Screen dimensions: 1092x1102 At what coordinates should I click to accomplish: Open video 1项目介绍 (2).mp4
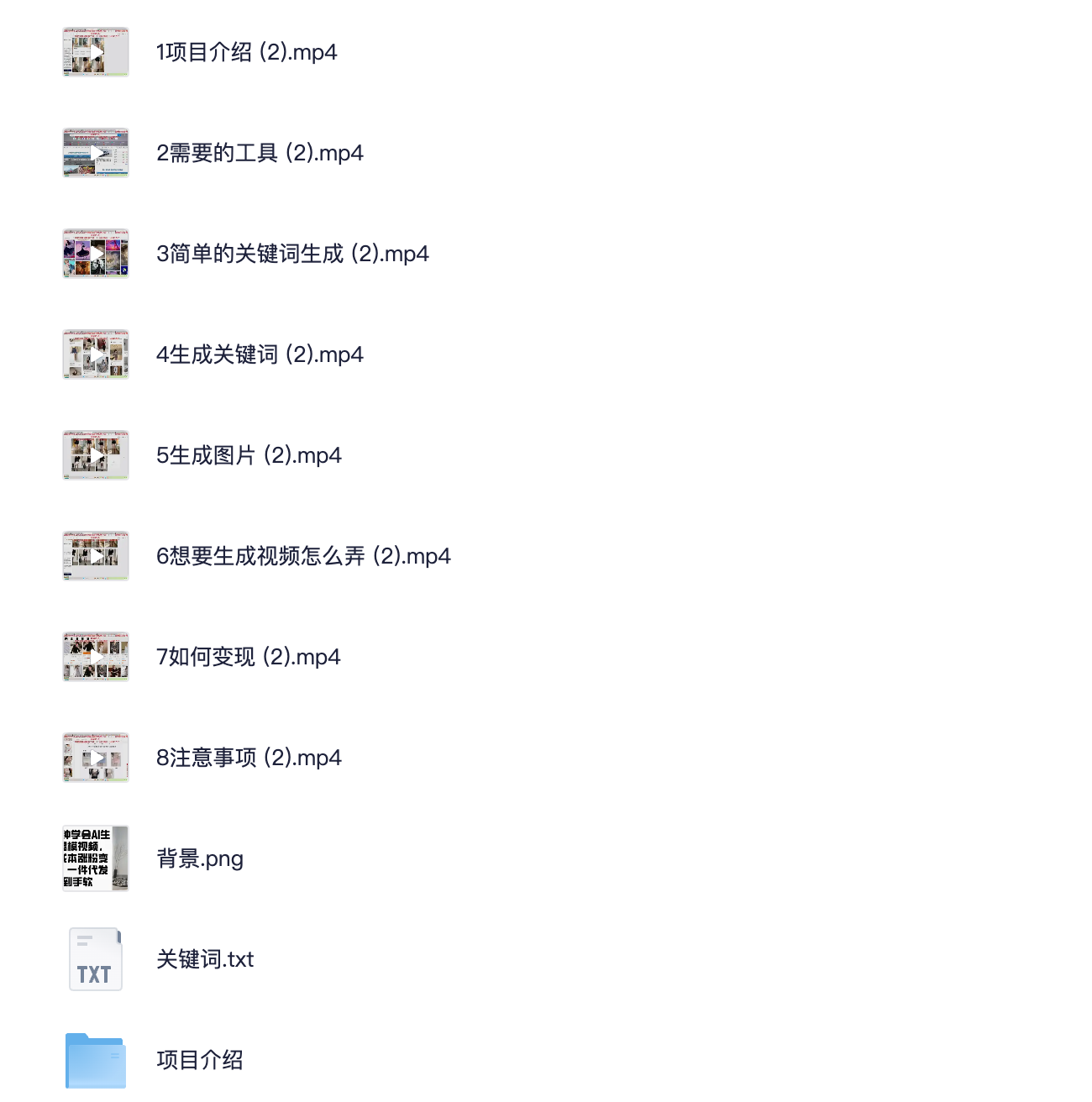(246, 52)
